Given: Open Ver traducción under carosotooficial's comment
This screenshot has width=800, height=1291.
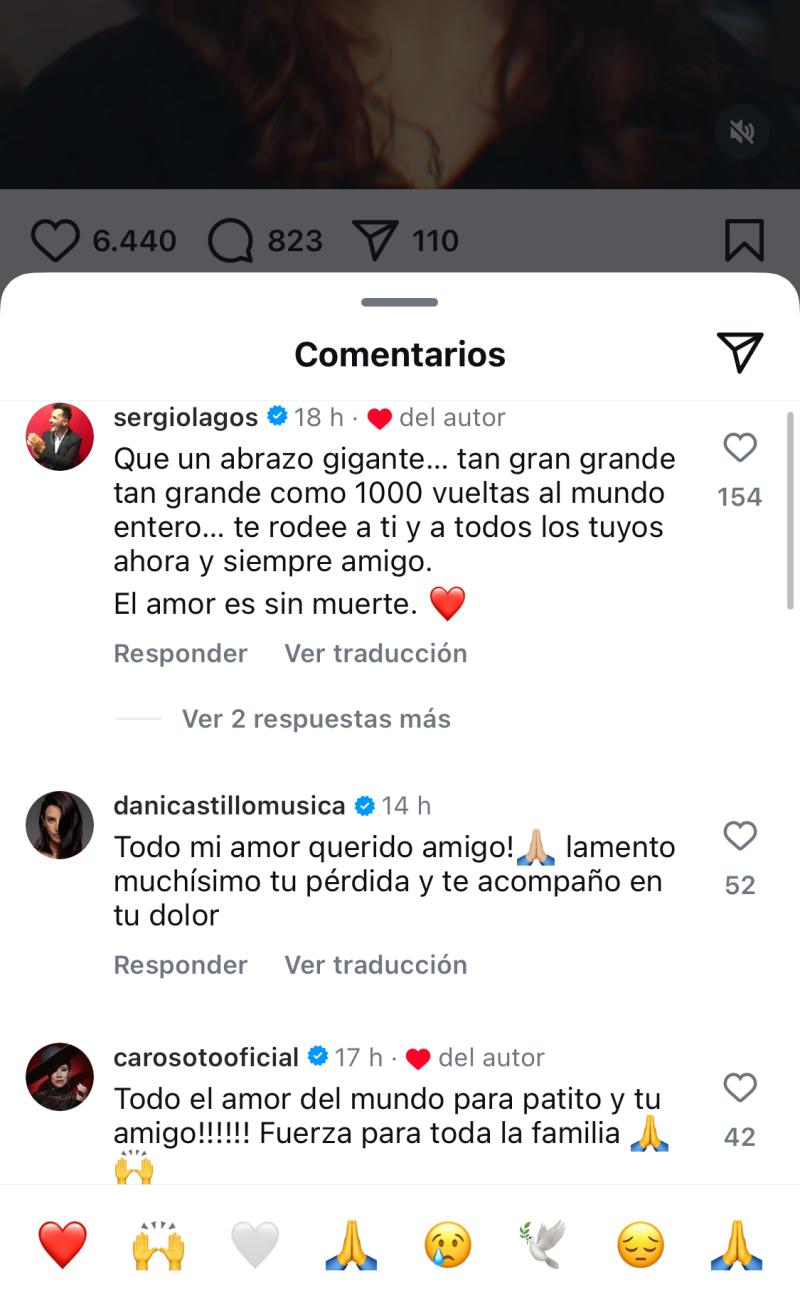Looking at the screenshot, I should pyautogui.click(x=375, y=1210).
